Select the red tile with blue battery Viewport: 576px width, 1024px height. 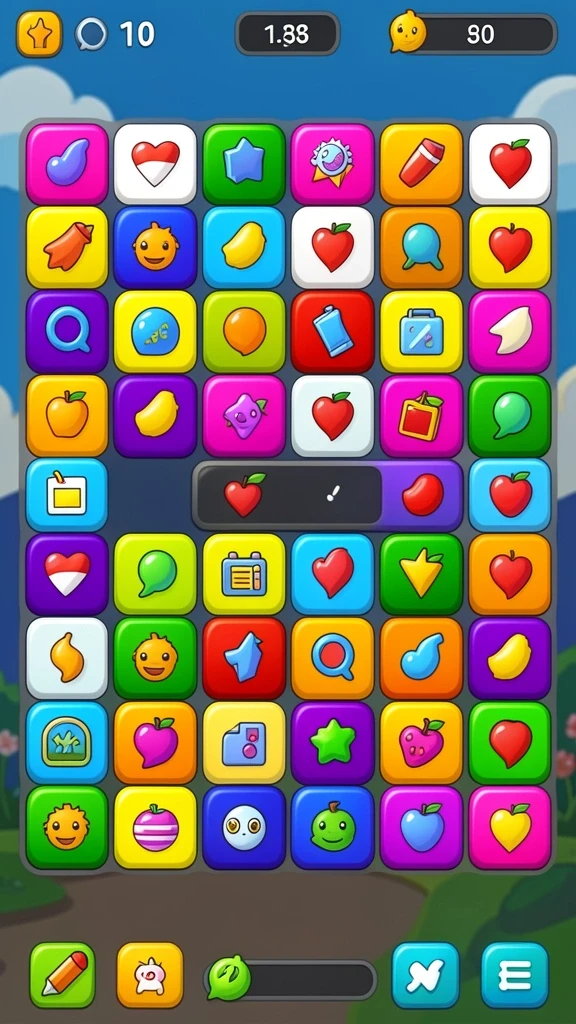[332, 332]
